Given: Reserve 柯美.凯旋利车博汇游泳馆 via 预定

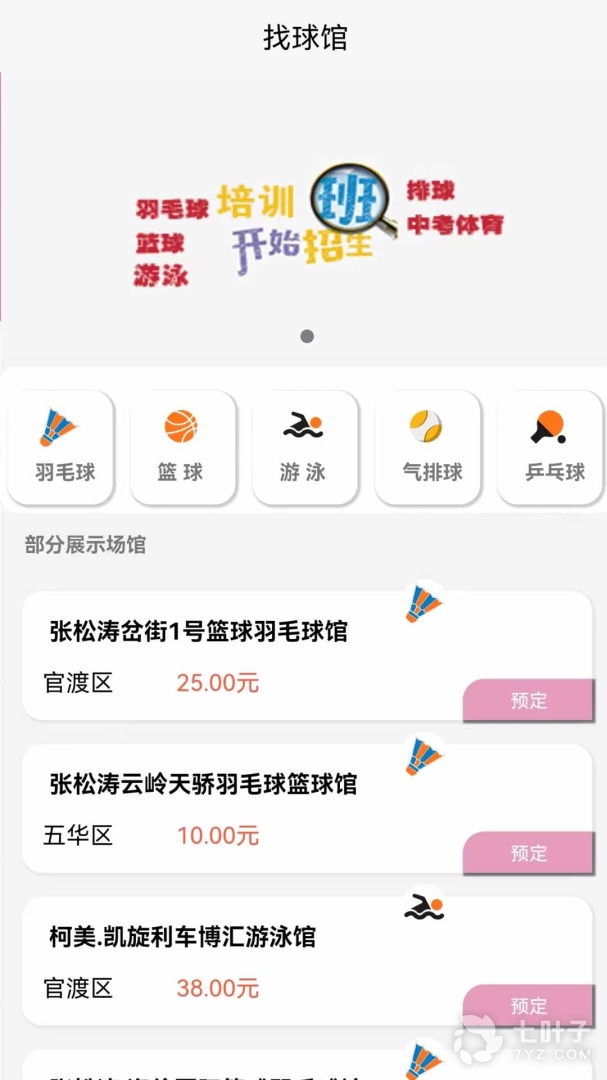Looking at the screenshot, I should coord(528,1005).
